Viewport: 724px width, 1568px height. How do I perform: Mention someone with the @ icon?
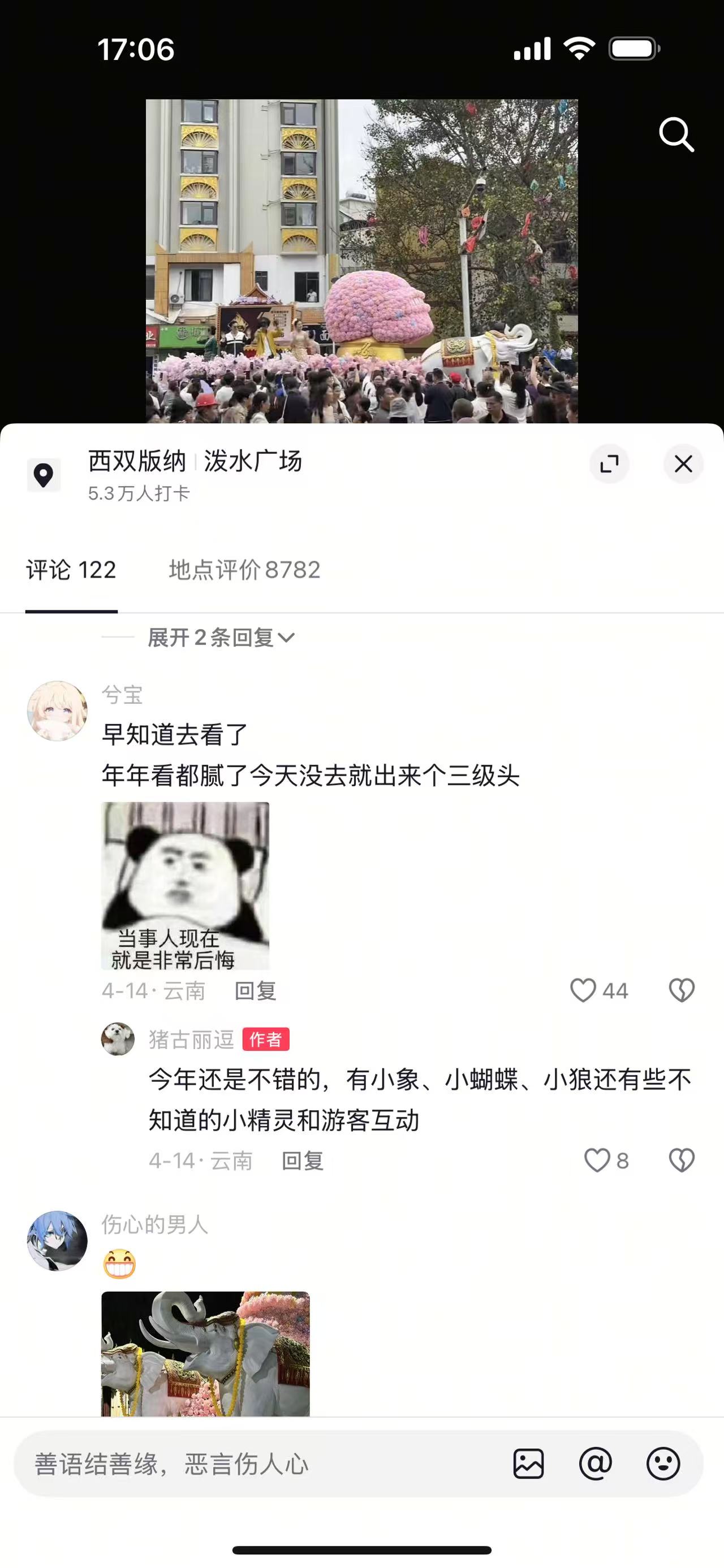[595, 1463]
